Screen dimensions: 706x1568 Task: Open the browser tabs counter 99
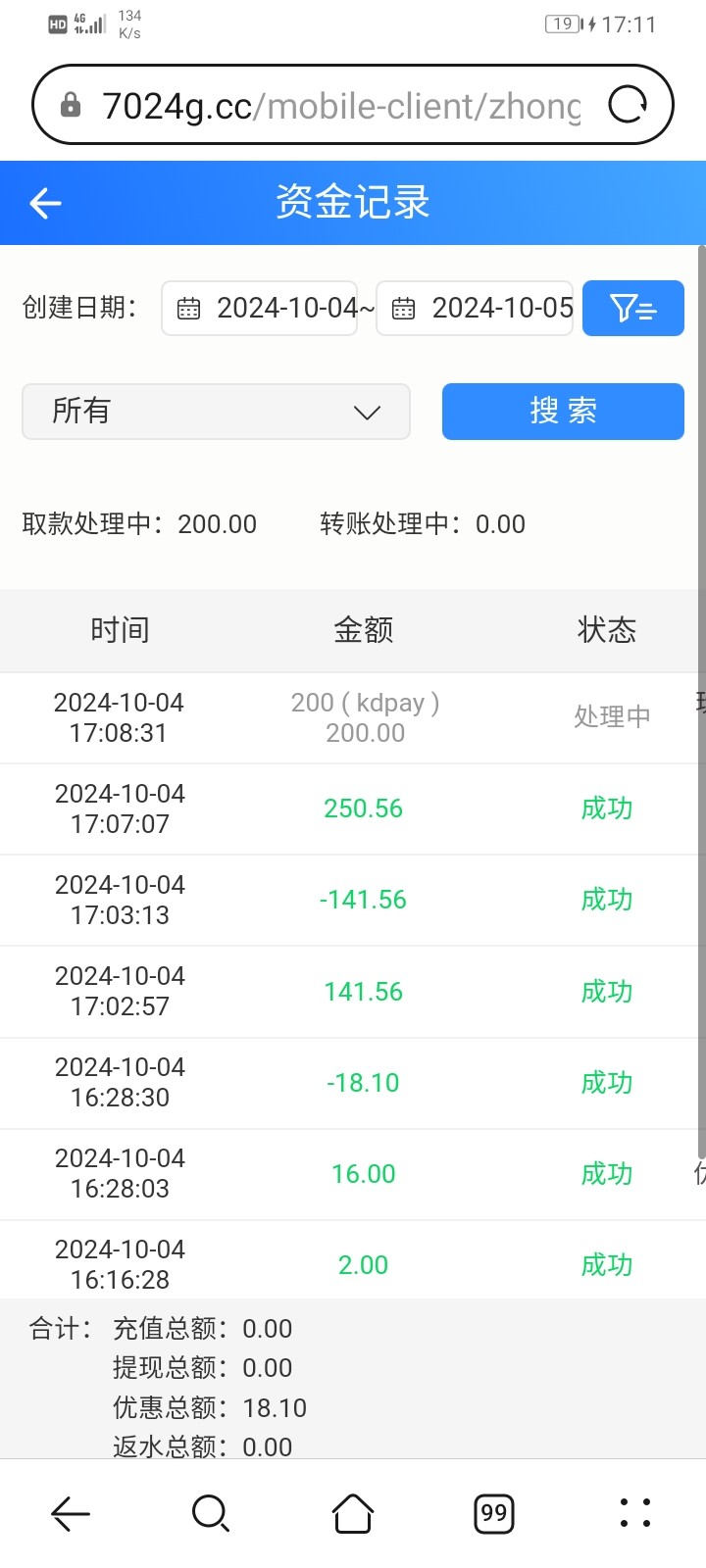(494, 1514)
